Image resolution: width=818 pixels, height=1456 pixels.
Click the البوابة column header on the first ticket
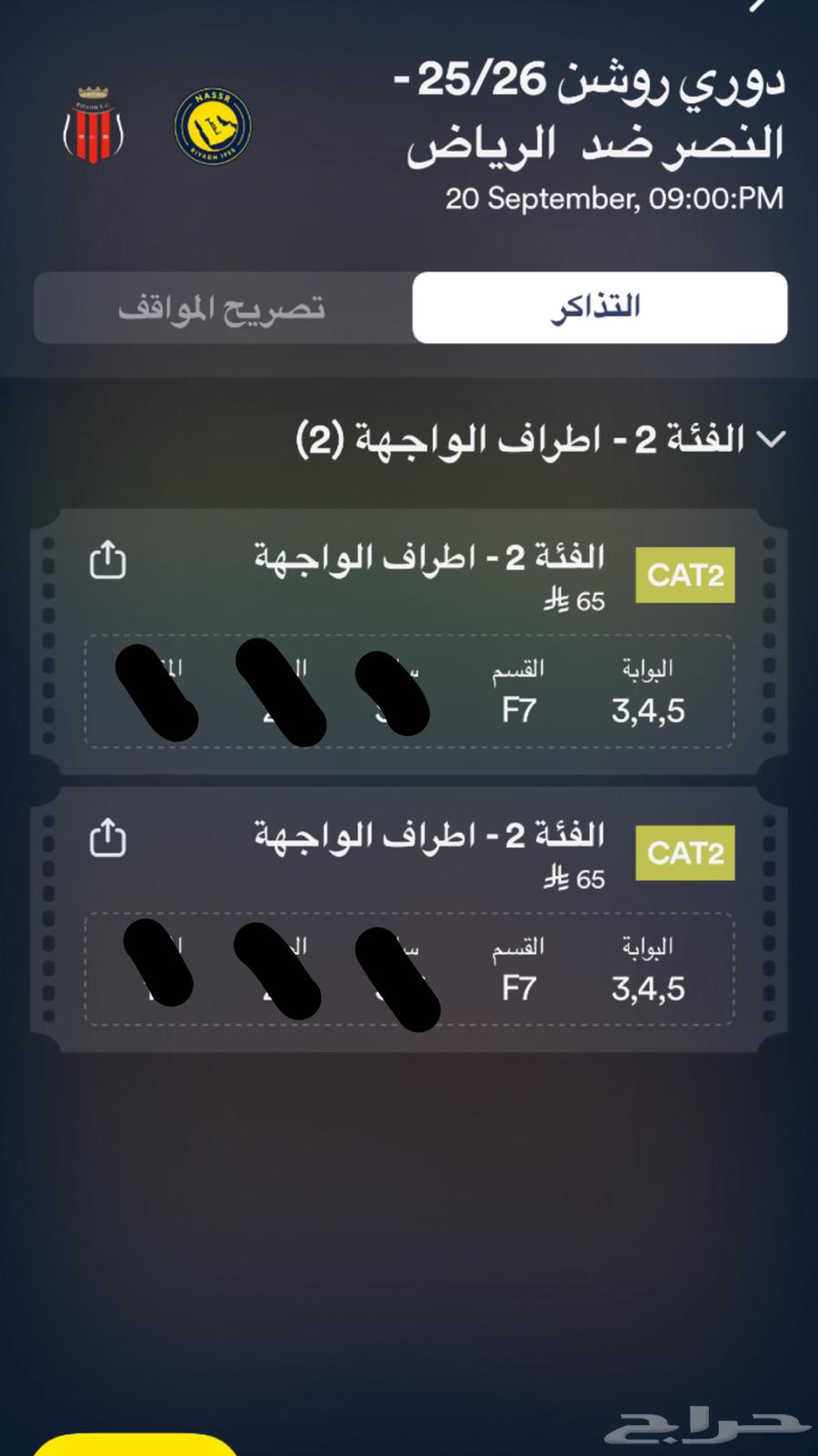(649, 668)
